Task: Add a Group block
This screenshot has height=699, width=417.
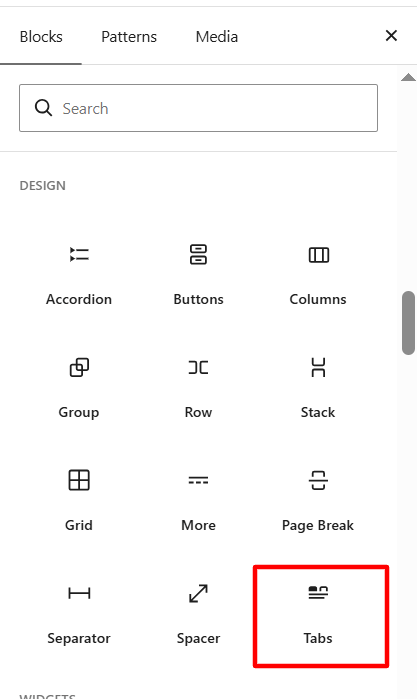Action: click(x=79, y=387)
